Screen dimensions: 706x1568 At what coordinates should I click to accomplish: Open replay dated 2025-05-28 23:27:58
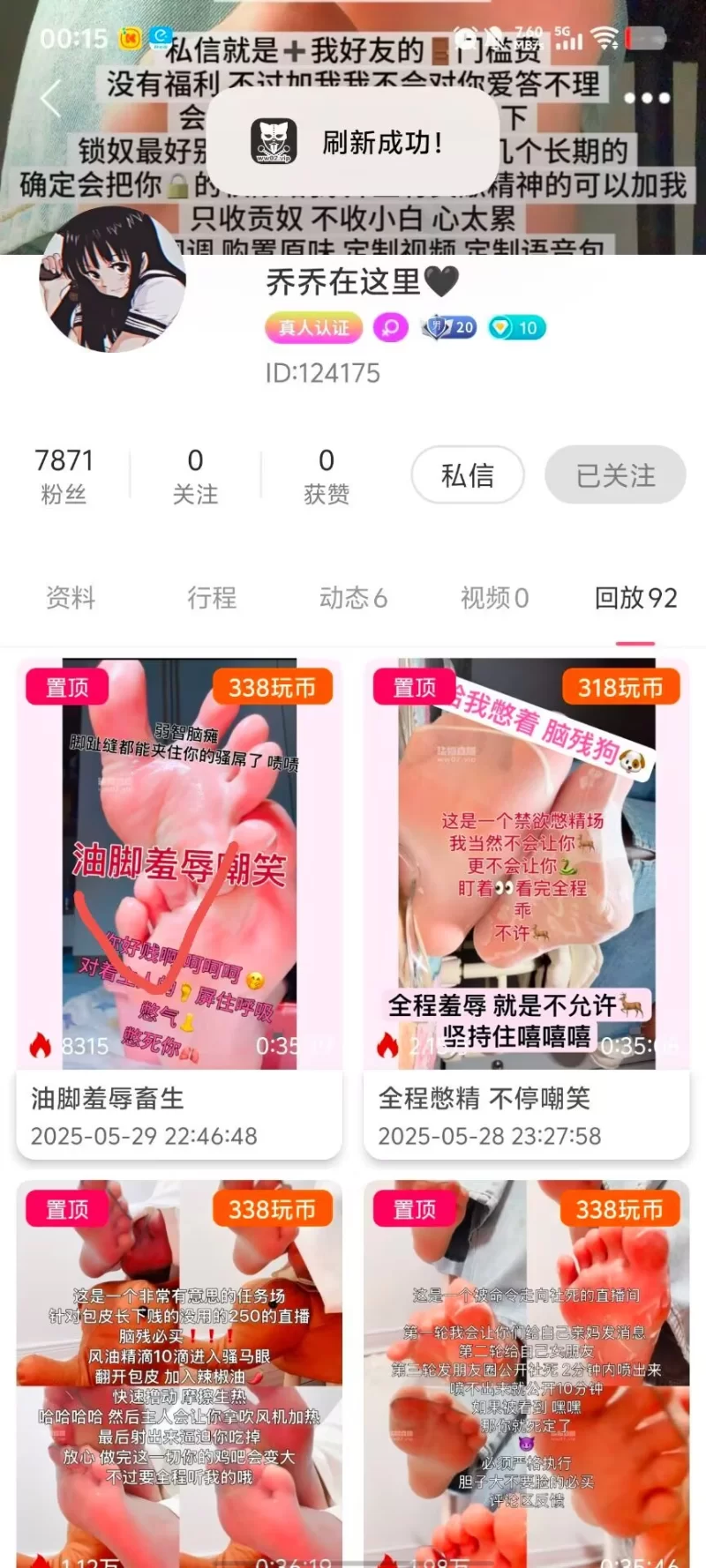(x=526, y=908)
